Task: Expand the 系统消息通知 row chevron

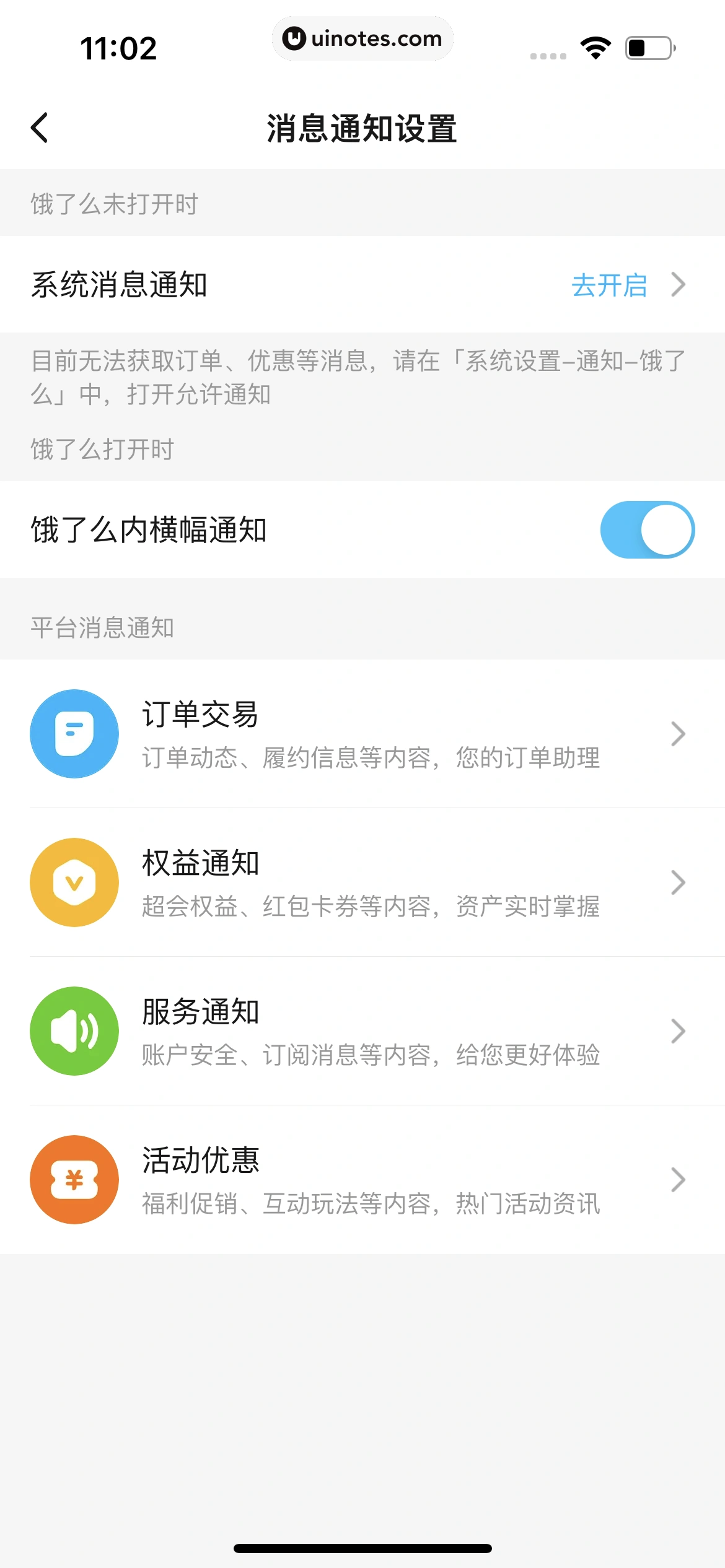Action: pyautogui.click(x=680, y=285)
